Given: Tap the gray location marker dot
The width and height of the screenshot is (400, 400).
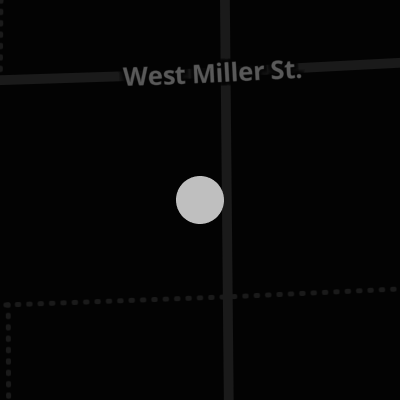Looking at the screenshot, I should coord(200,200).
